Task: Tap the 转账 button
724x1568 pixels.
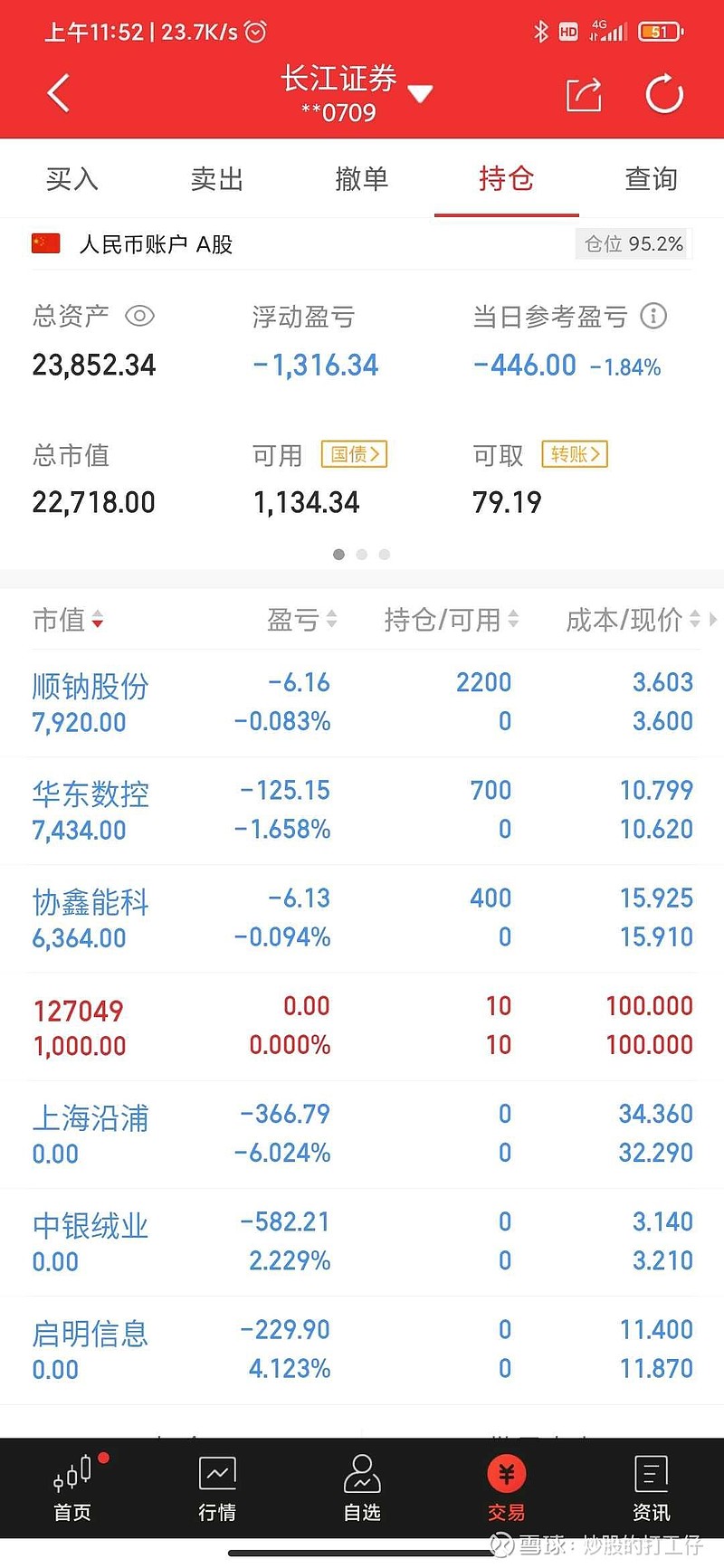Action: pyautogui.click(x=575, y=454)
